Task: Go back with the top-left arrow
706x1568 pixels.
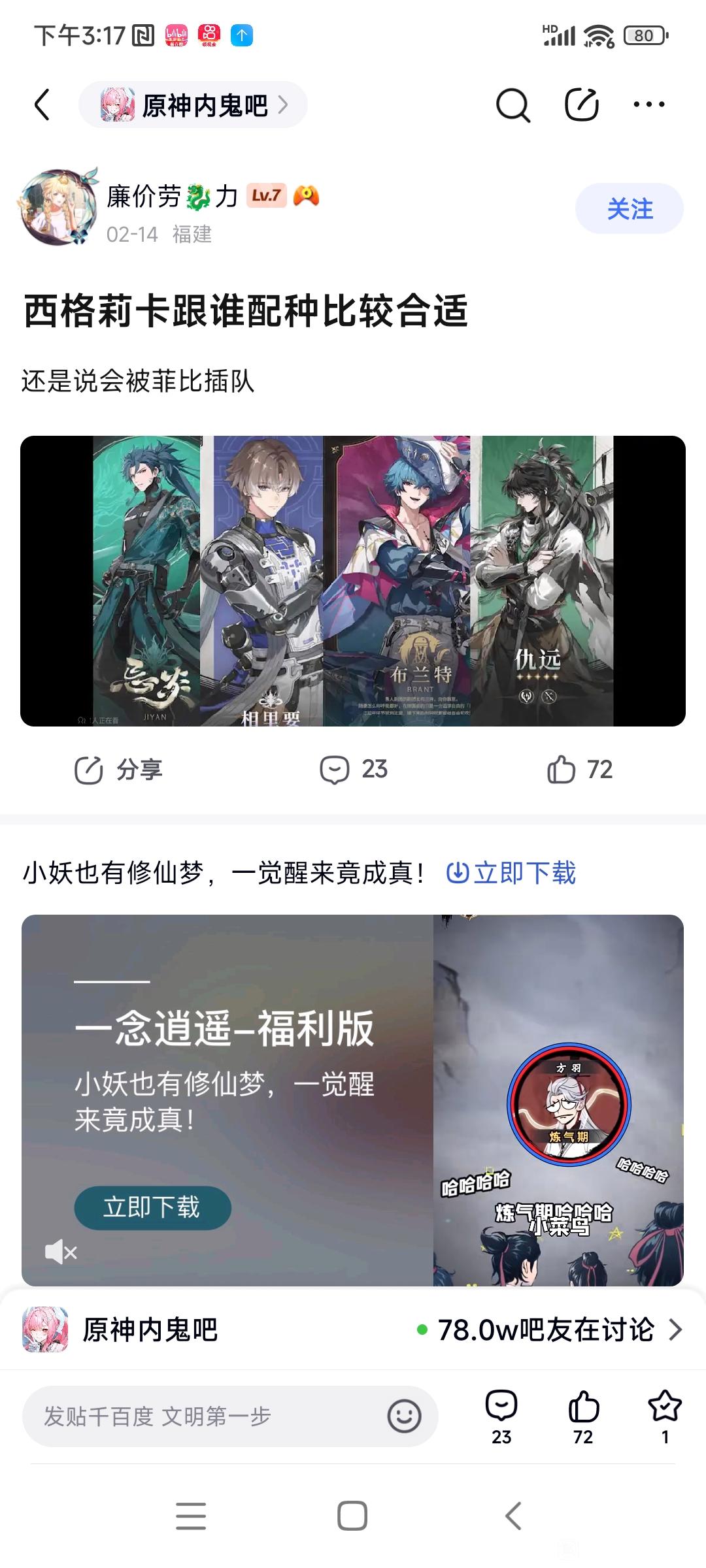Action: click(x=42, y=105)
